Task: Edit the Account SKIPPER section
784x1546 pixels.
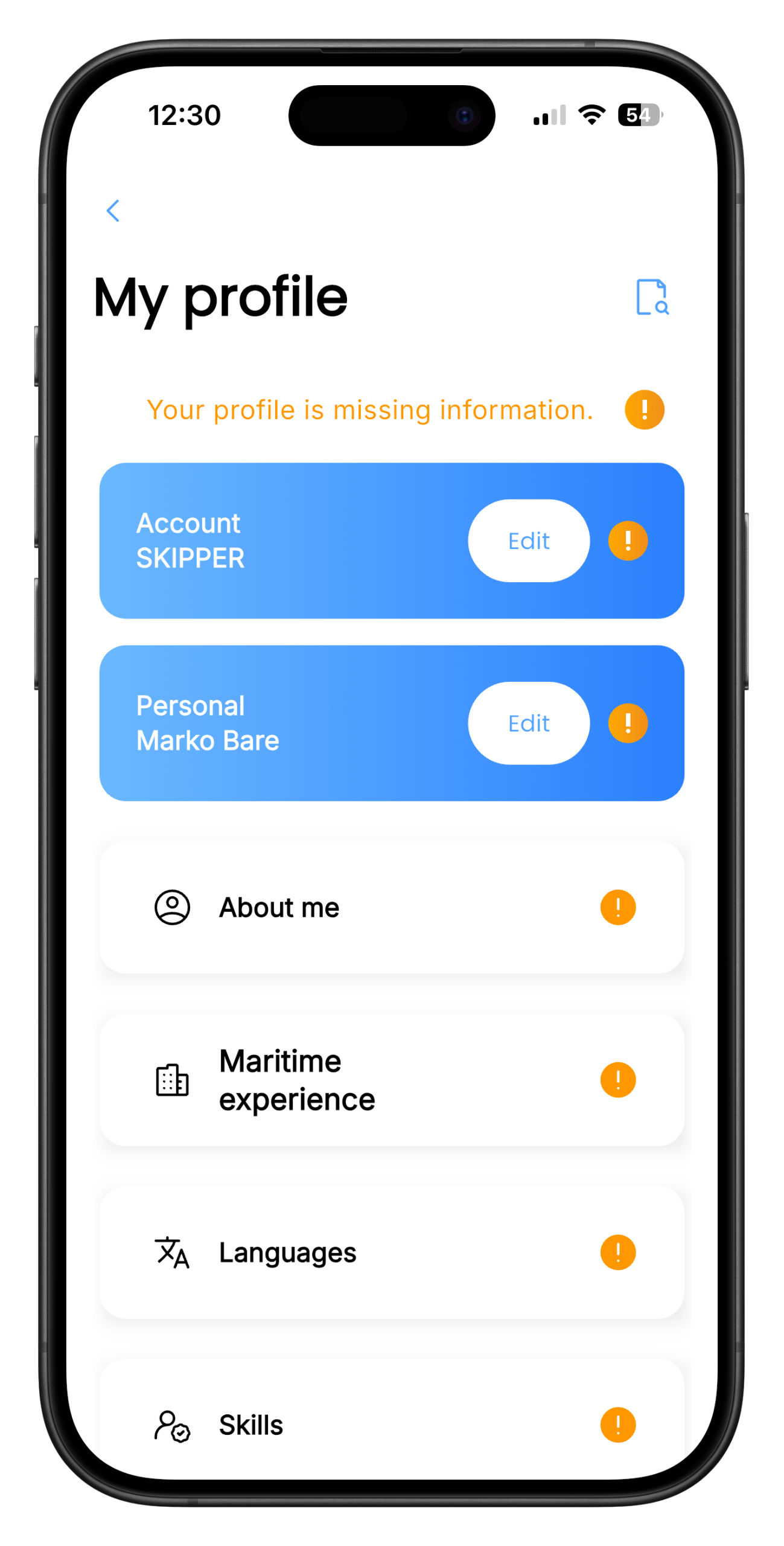Action: coord(528,540)
